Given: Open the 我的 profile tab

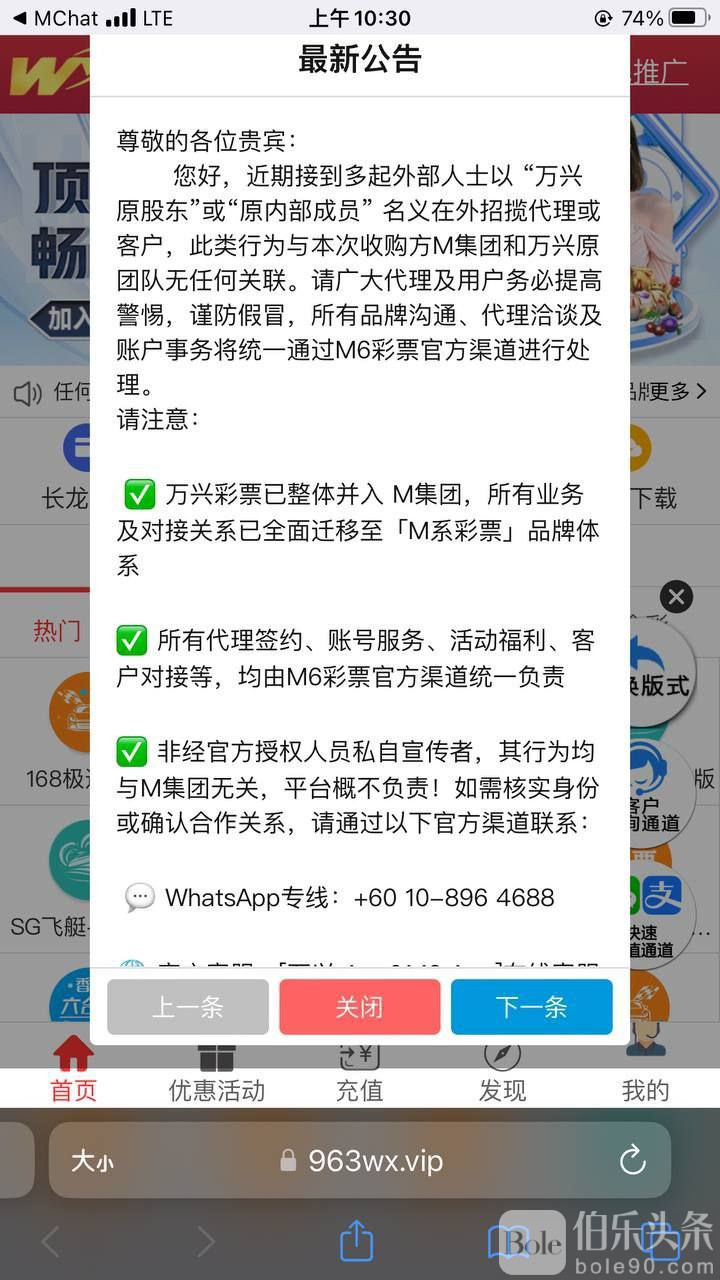Looking at the screenshot, I should [645, 1073].
